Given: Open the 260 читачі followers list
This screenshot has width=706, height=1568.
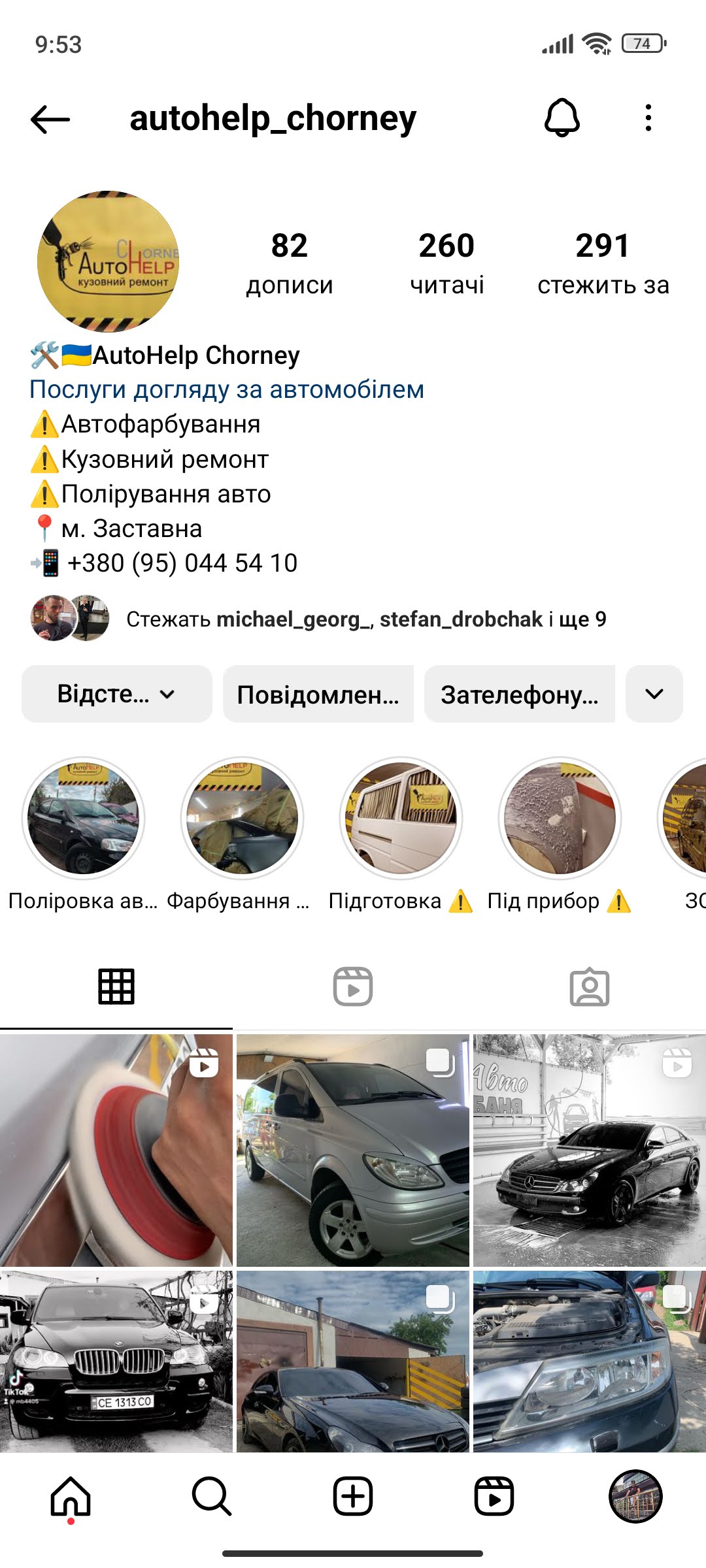Looking at the screenshot, I should 446,263.
